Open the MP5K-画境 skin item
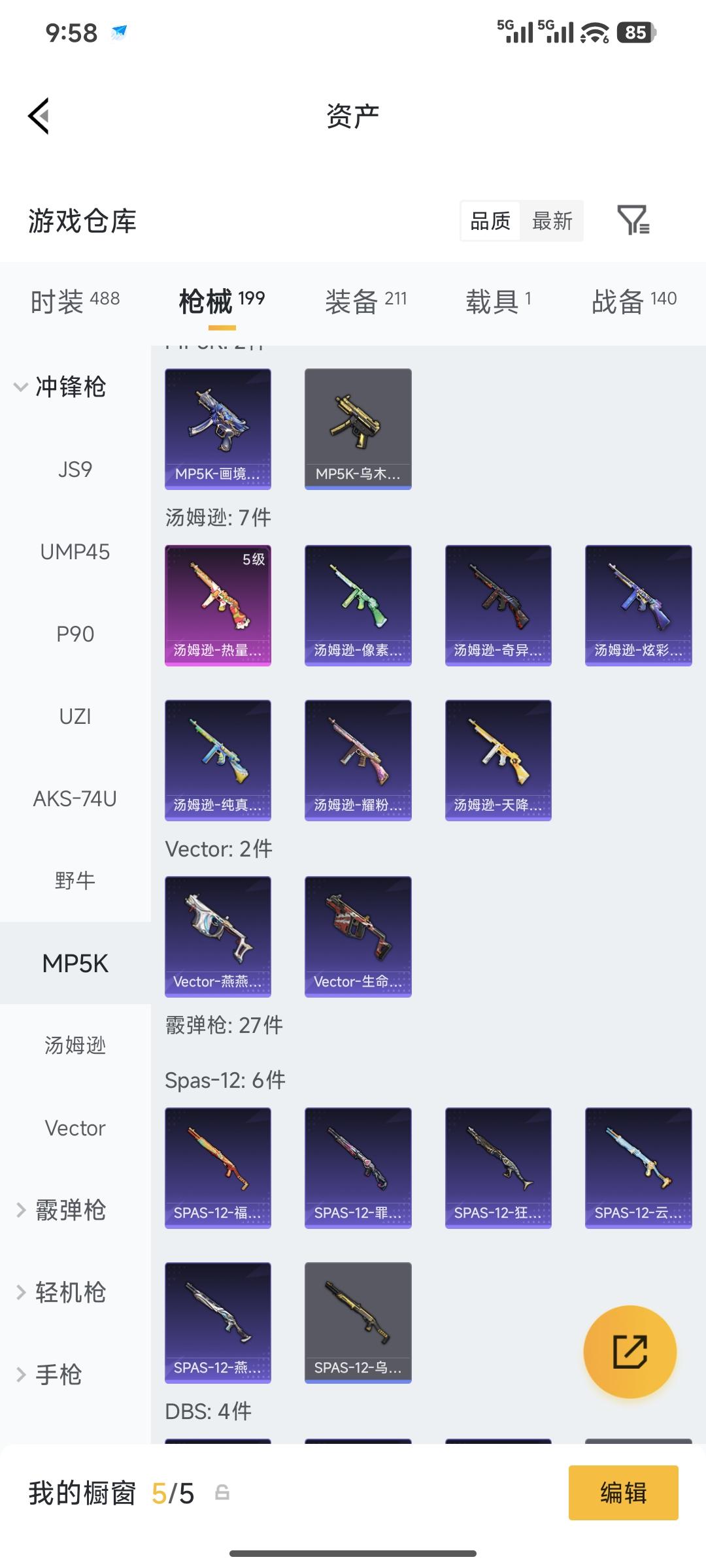The height and width of the screenshot is (1568, 706). (x=218, y=429)
